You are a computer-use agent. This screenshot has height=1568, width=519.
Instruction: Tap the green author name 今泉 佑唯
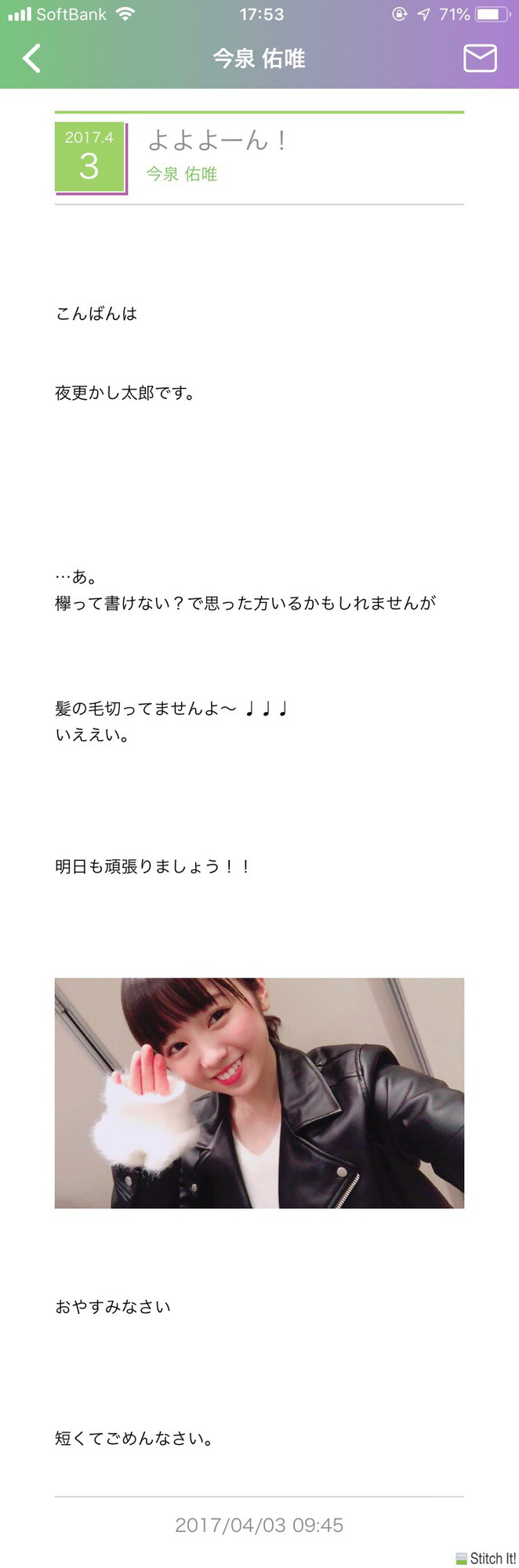(x=182, y=174)
